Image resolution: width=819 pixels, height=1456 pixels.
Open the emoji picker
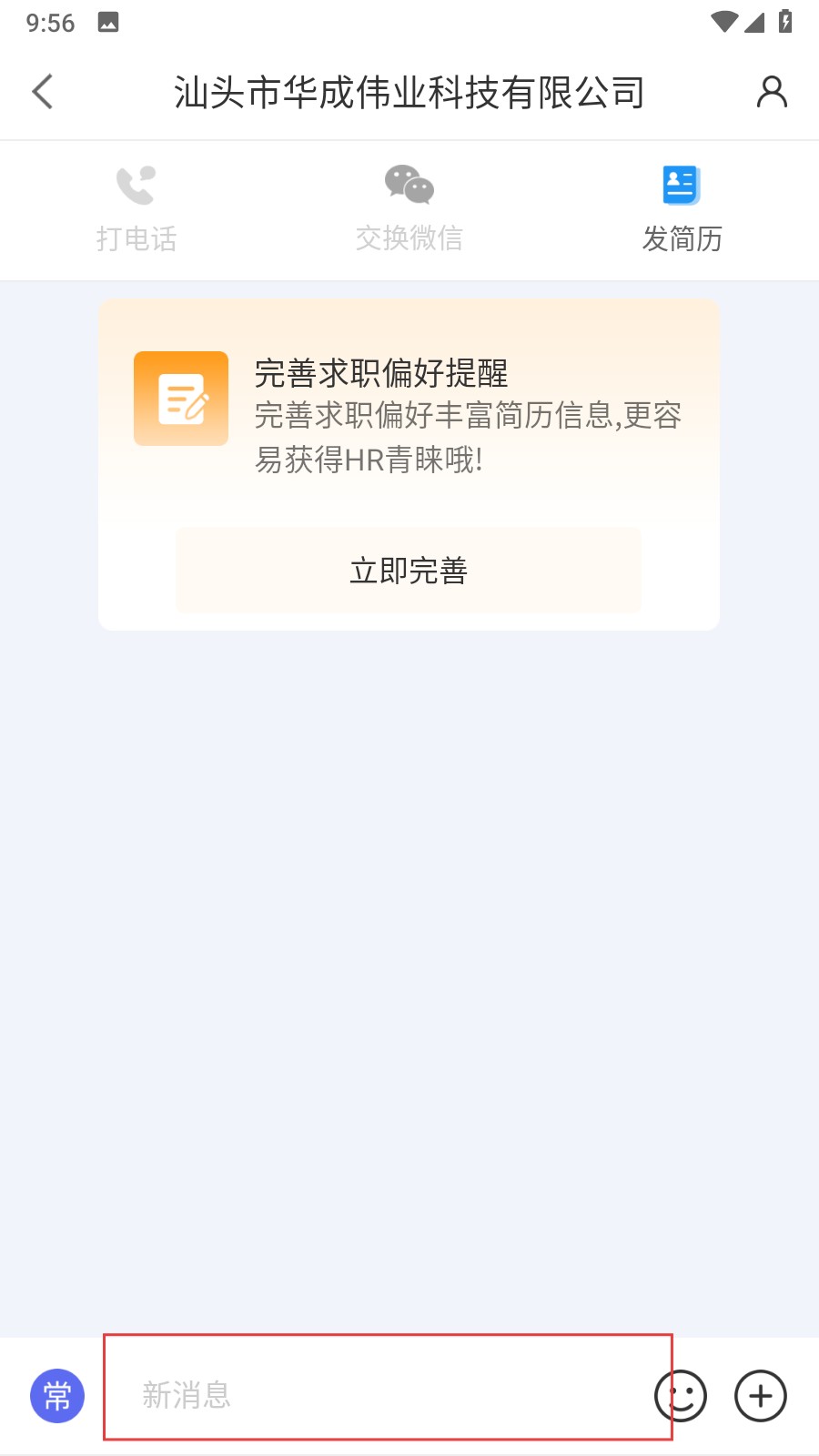click(682, 1395)
